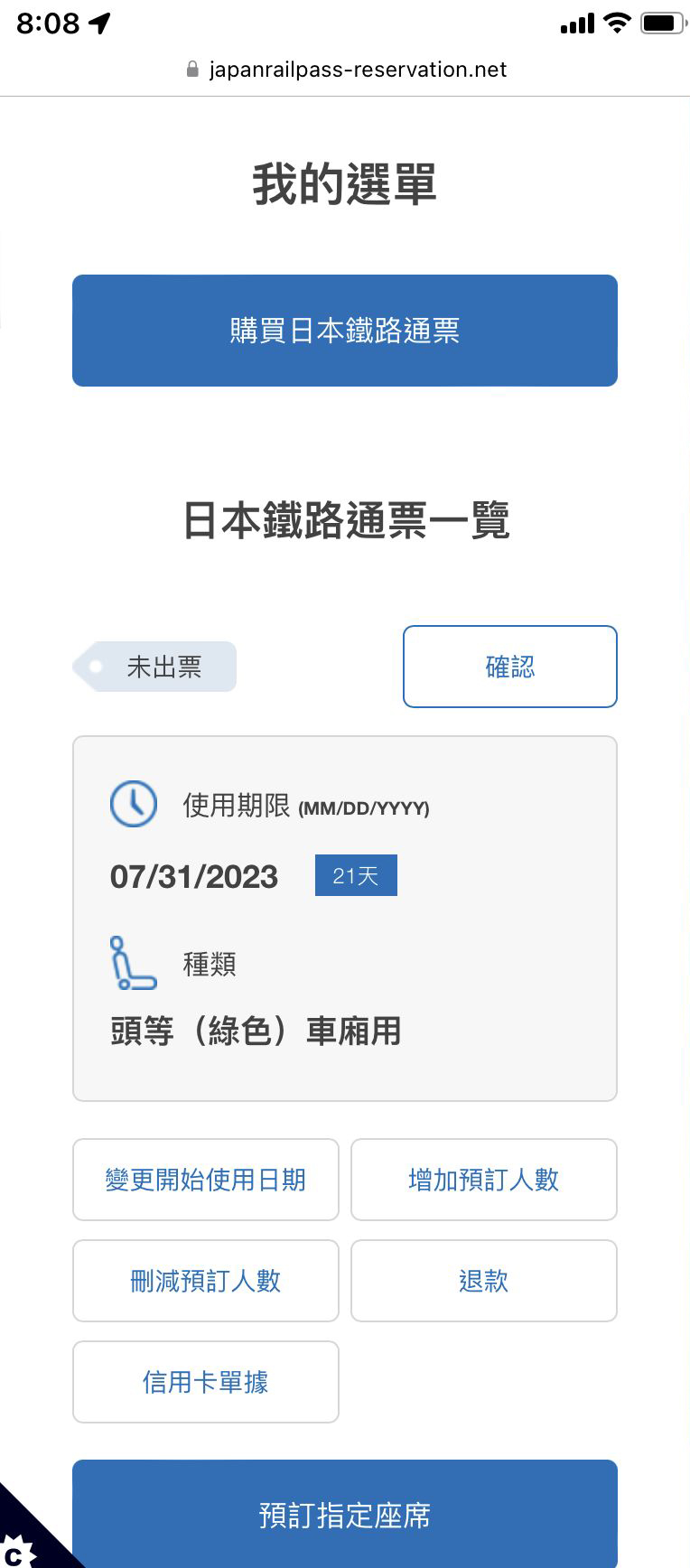This screenshot has width=690, height=1568.
Task: Choose 增加預訂人數
Action: click(484, 1180)
